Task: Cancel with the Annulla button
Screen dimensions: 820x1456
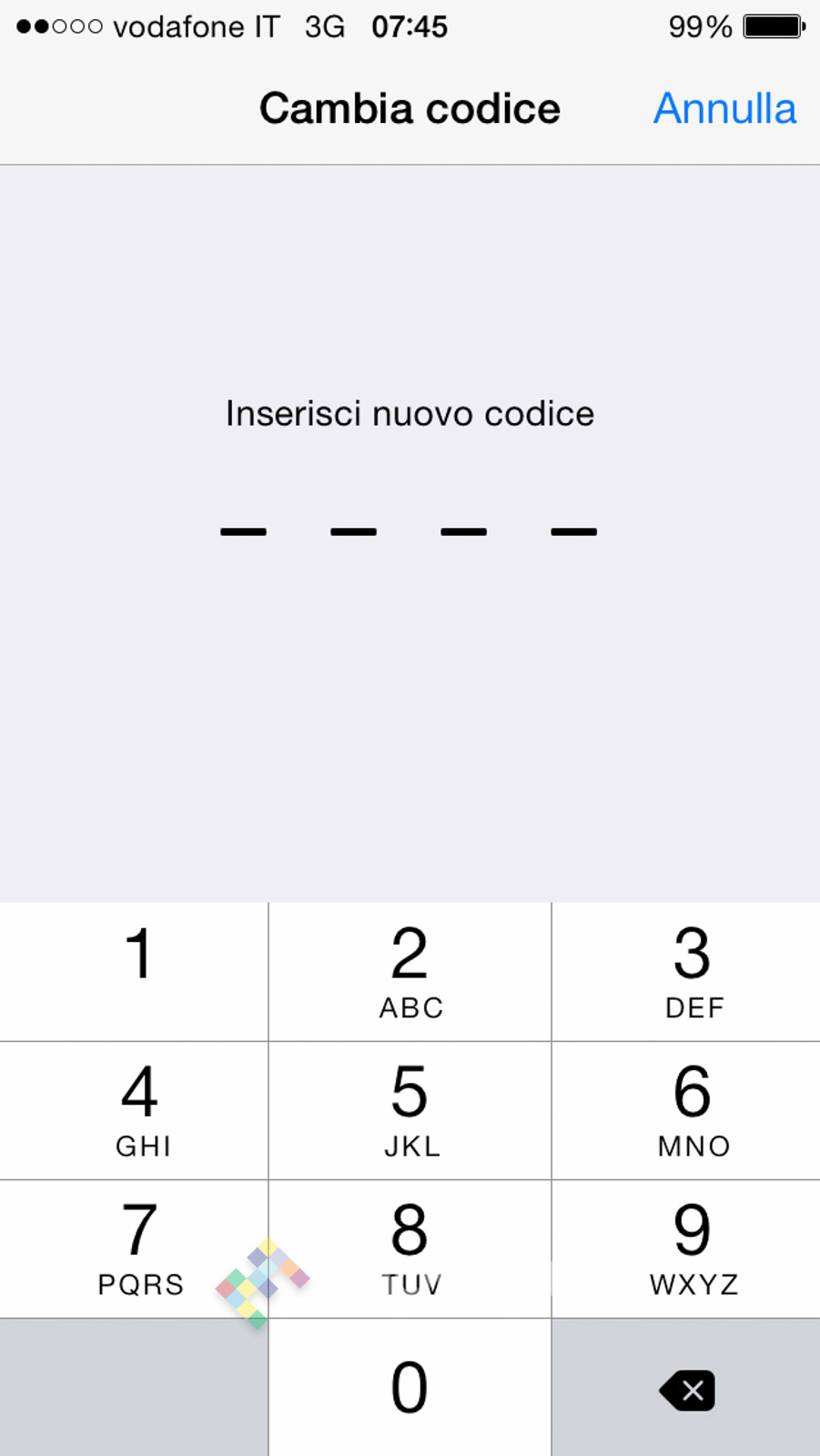Action: pyautogui.click(x=724, y=109)
